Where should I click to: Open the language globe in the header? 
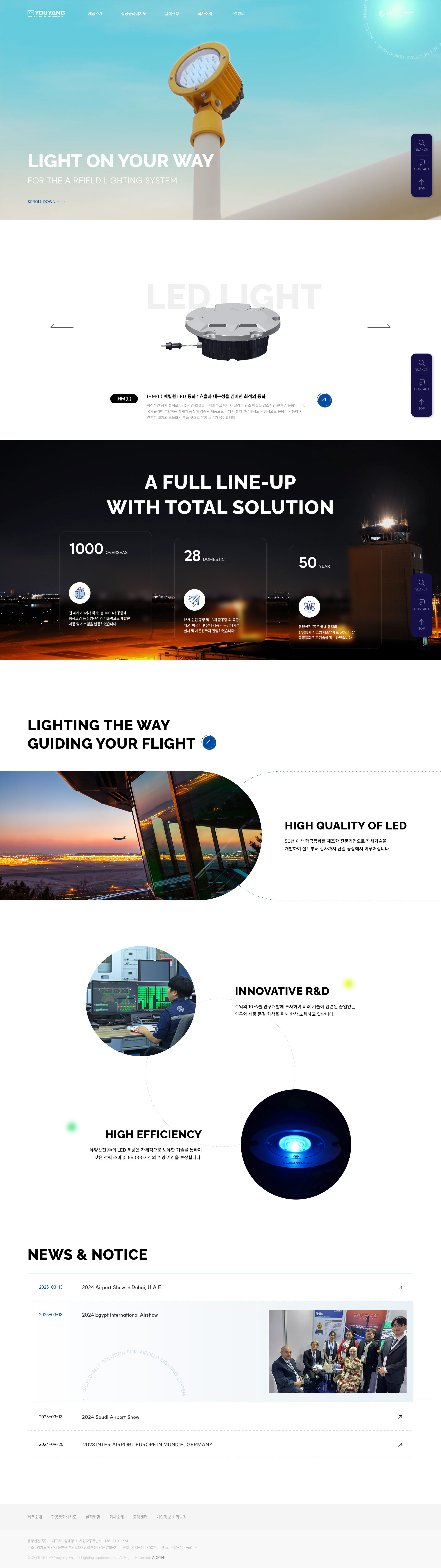click(x=382, y=13)
